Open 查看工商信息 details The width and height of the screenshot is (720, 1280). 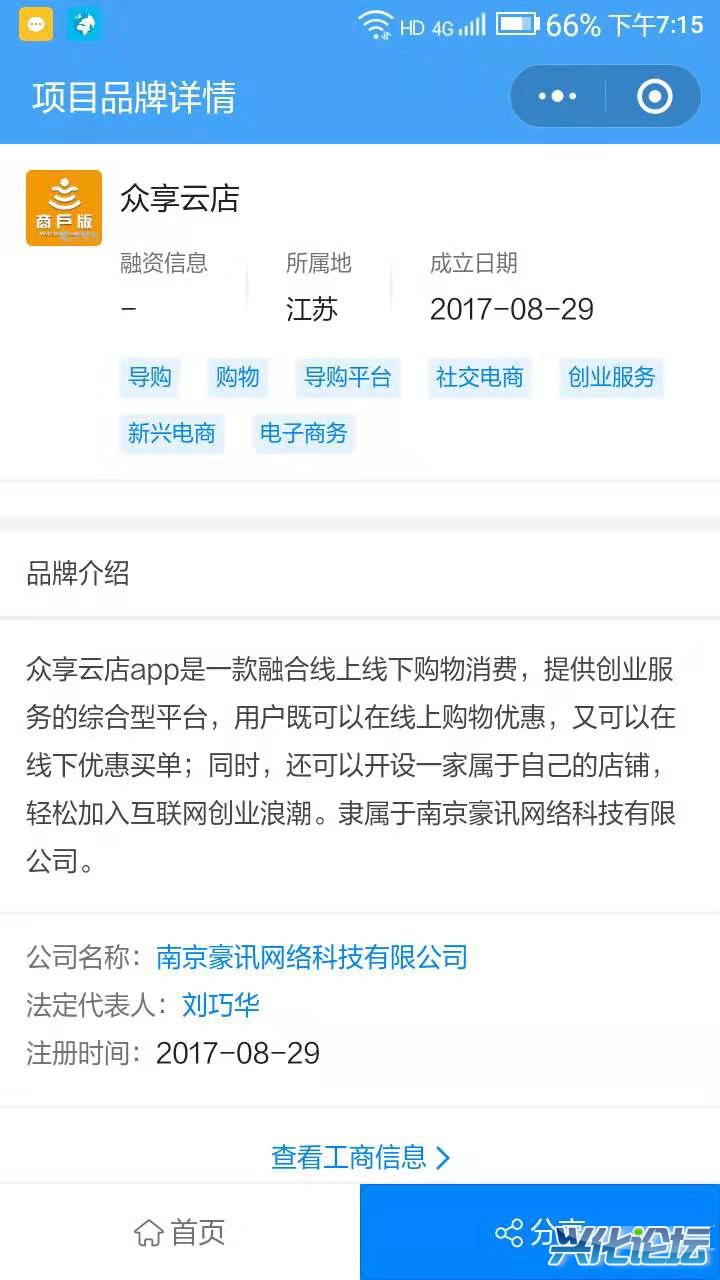[x=360, y=1157]
